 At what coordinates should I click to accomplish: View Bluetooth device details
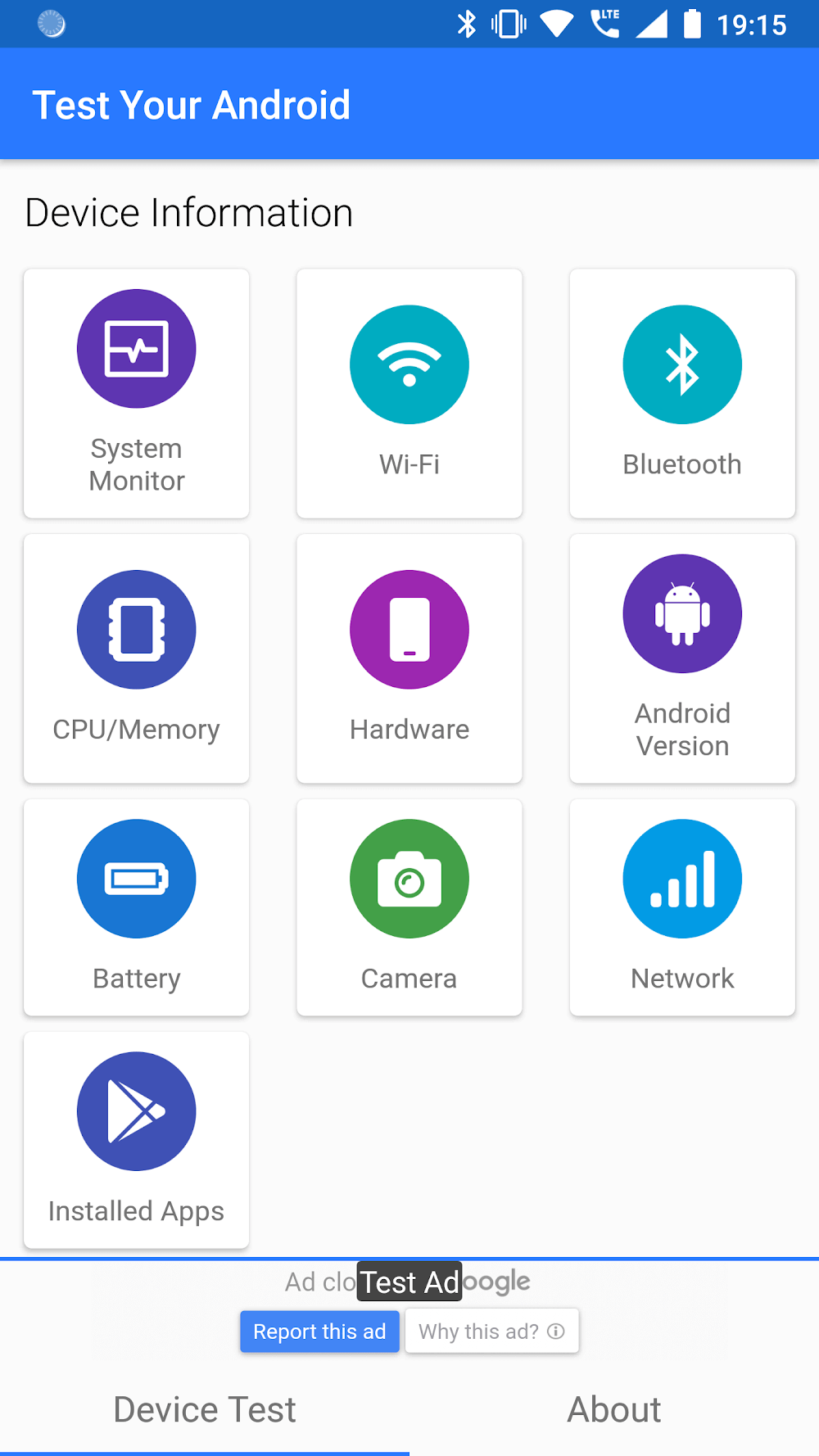point(682,393)
